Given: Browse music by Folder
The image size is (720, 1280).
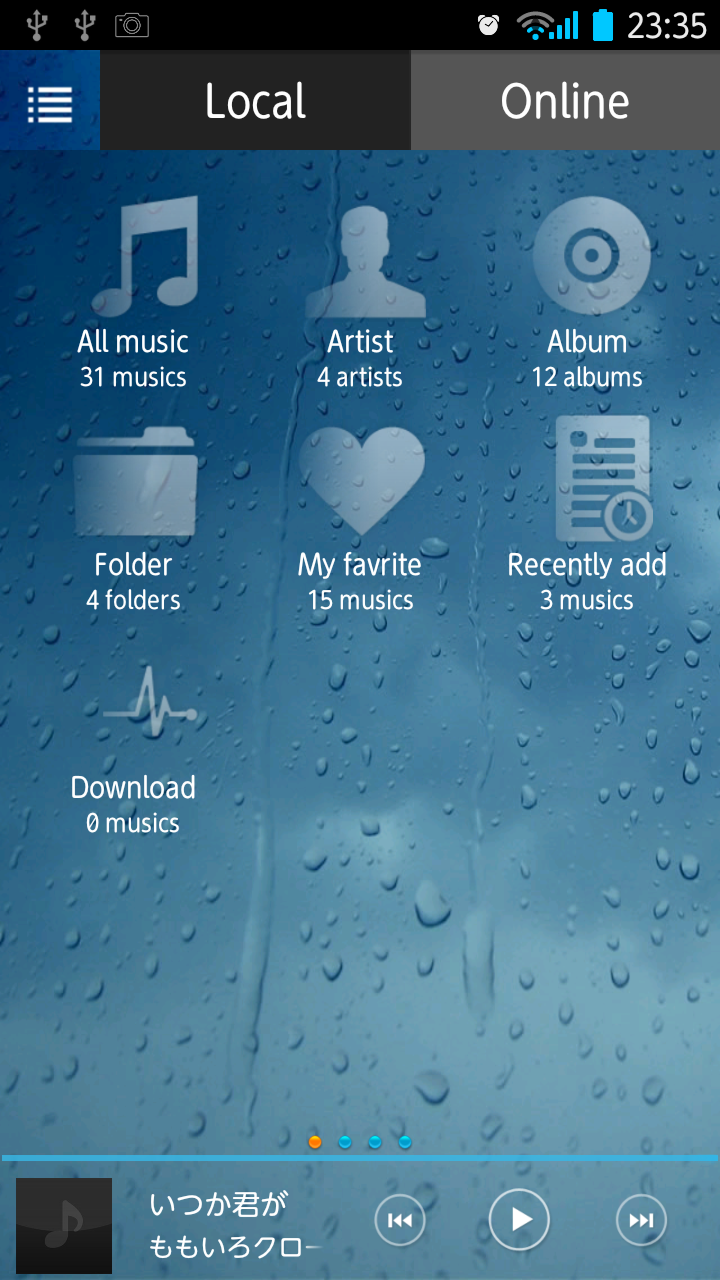Looking at the screenshot, I should (133, 515).
